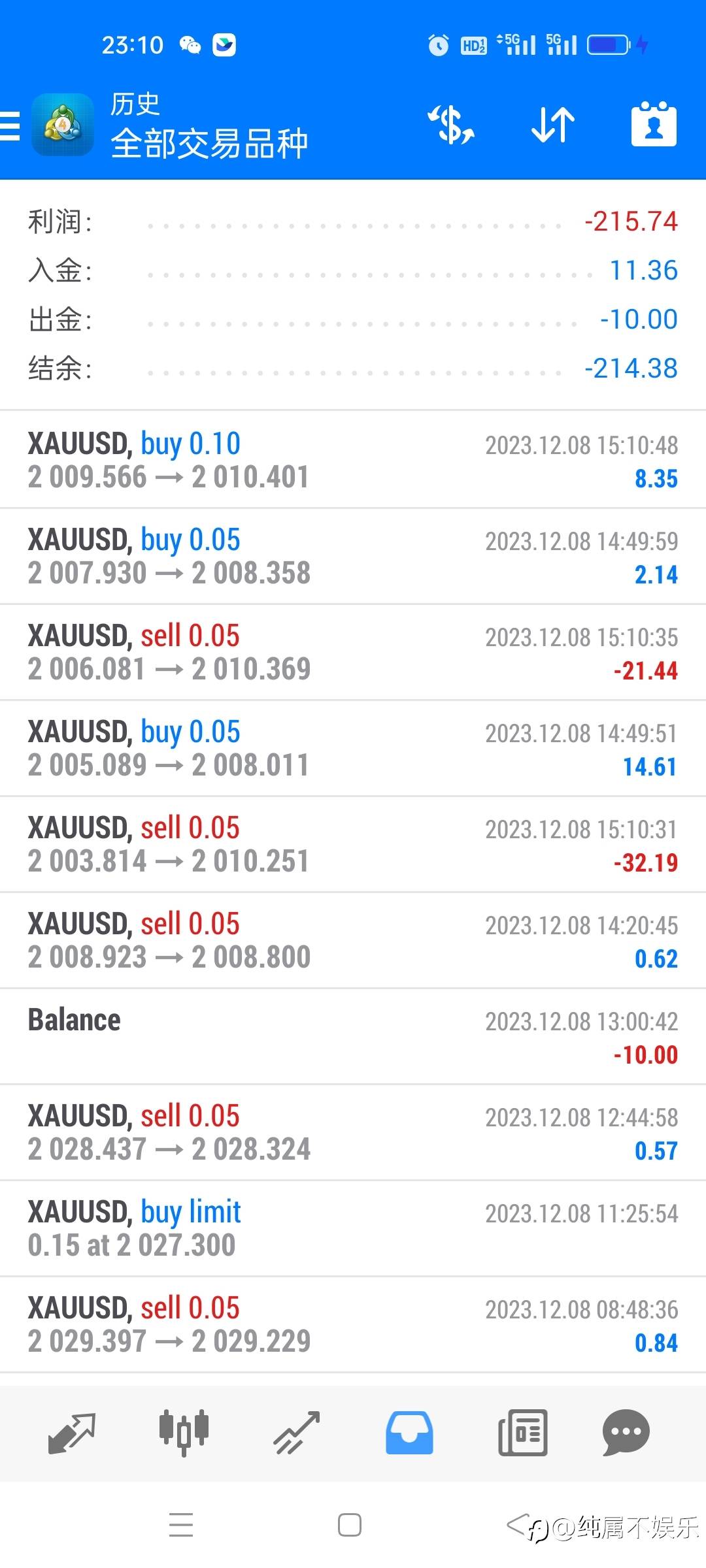Change sort order with the arrows icon

point(553,124)
